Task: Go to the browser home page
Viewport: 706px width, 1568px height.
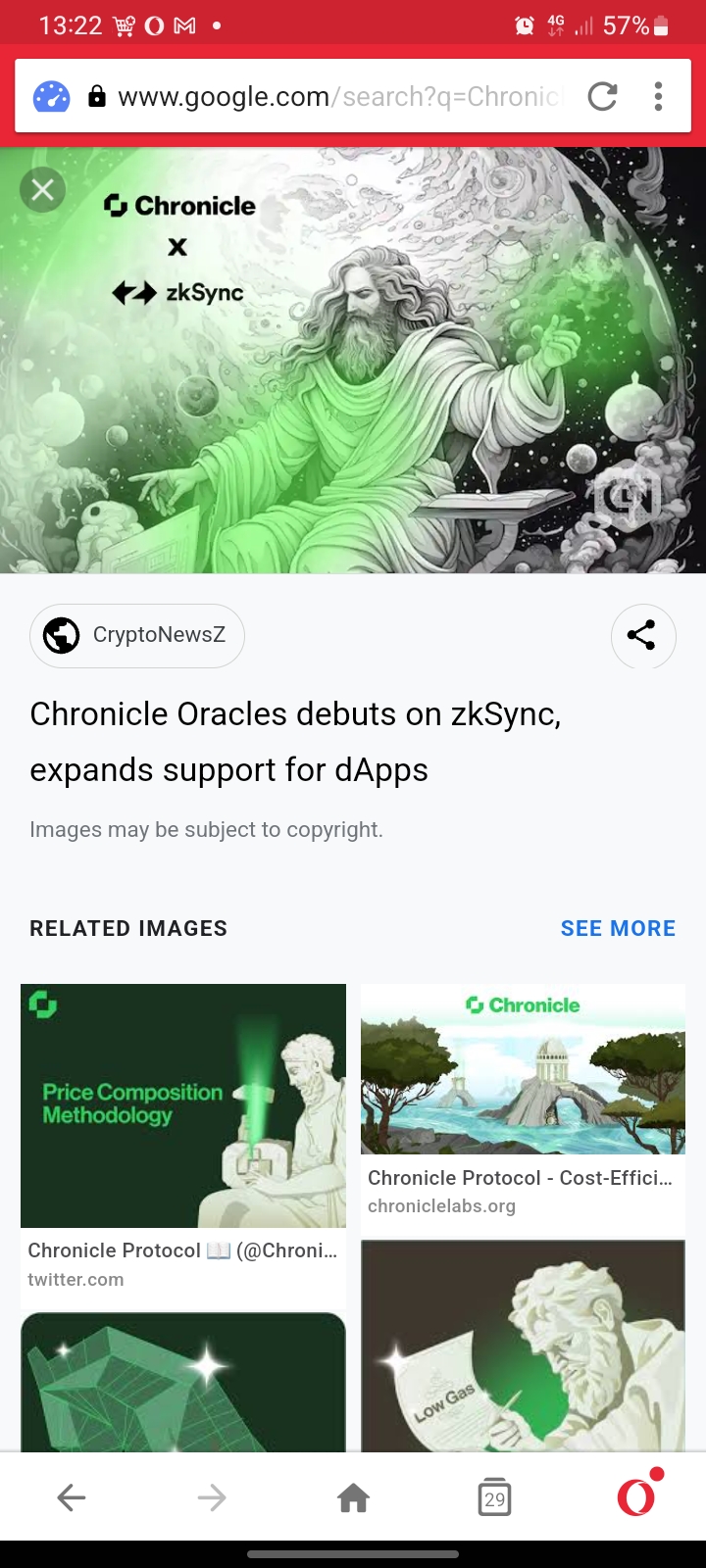Action: coord(353,1496)
